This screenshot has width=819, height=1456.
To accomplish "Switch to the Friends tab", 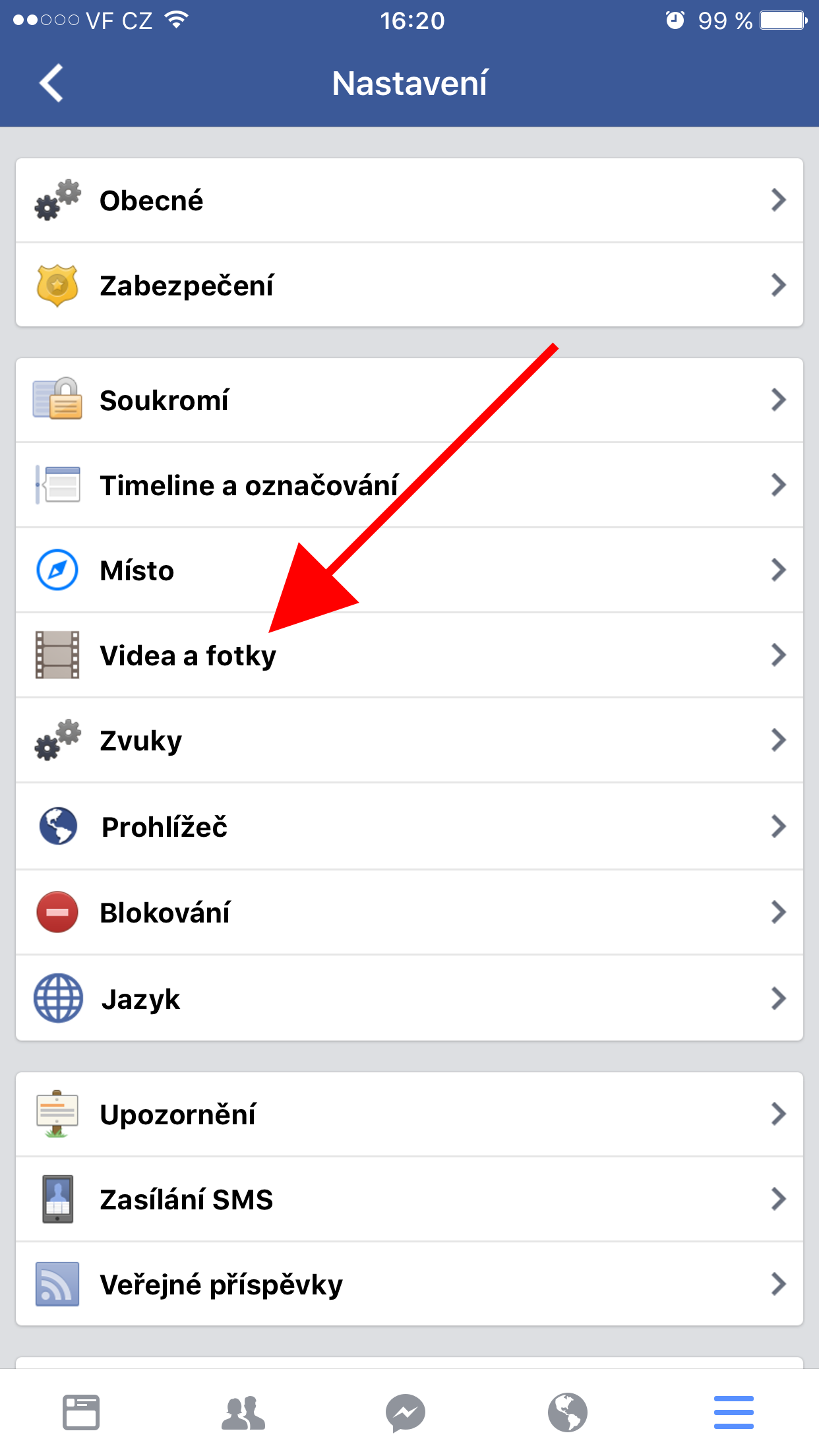I will [243, 1412].
